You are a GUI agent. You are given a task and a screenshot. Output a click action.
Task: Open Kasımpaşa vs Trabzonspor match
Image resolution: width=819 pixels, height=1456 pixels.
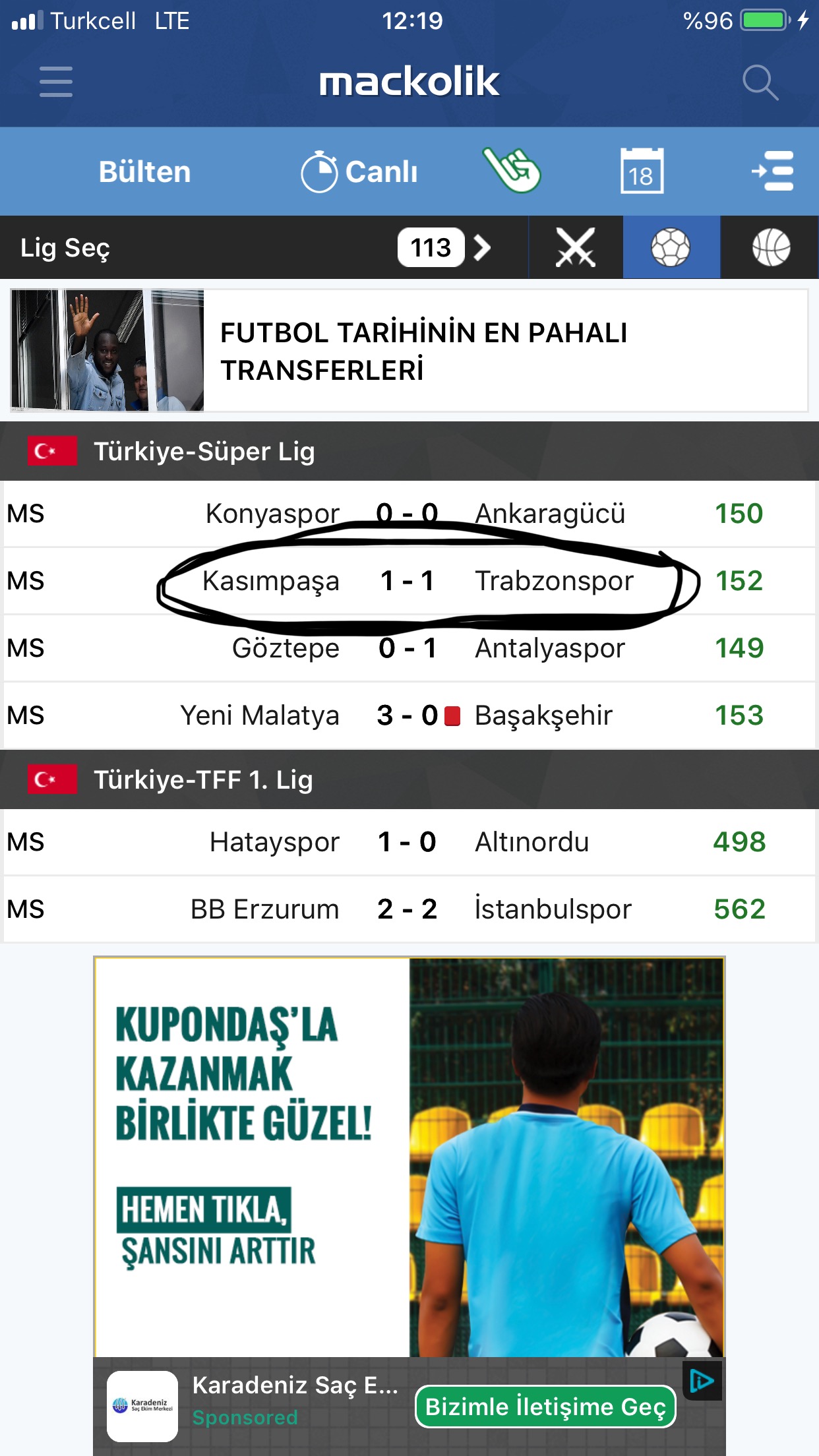click(409, 581)
